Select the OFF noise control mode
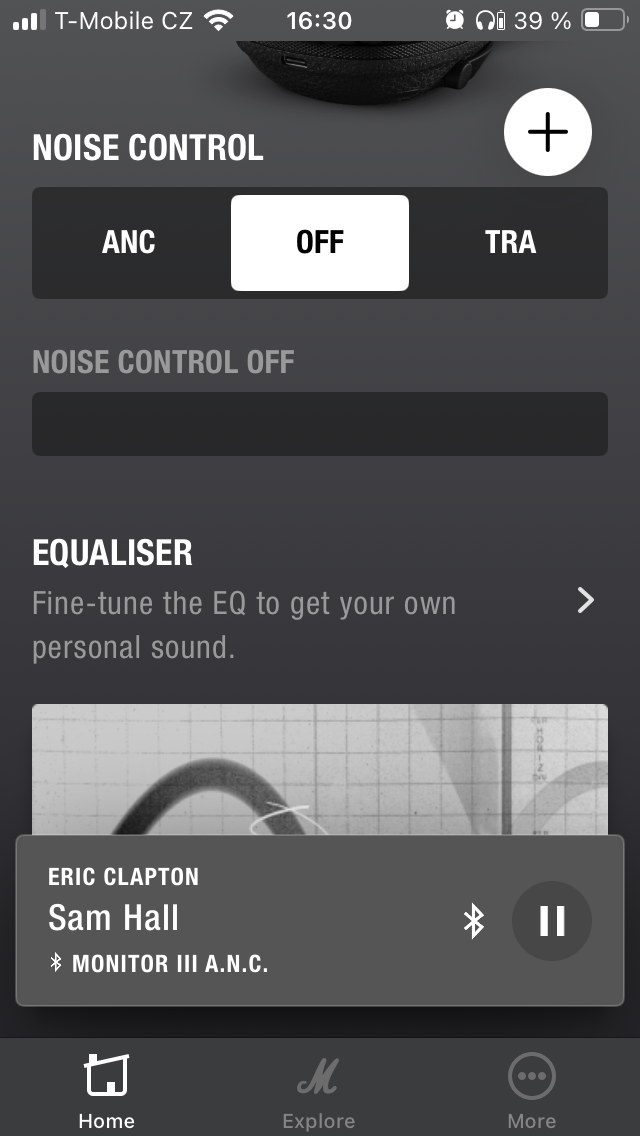 pos(320,243)
